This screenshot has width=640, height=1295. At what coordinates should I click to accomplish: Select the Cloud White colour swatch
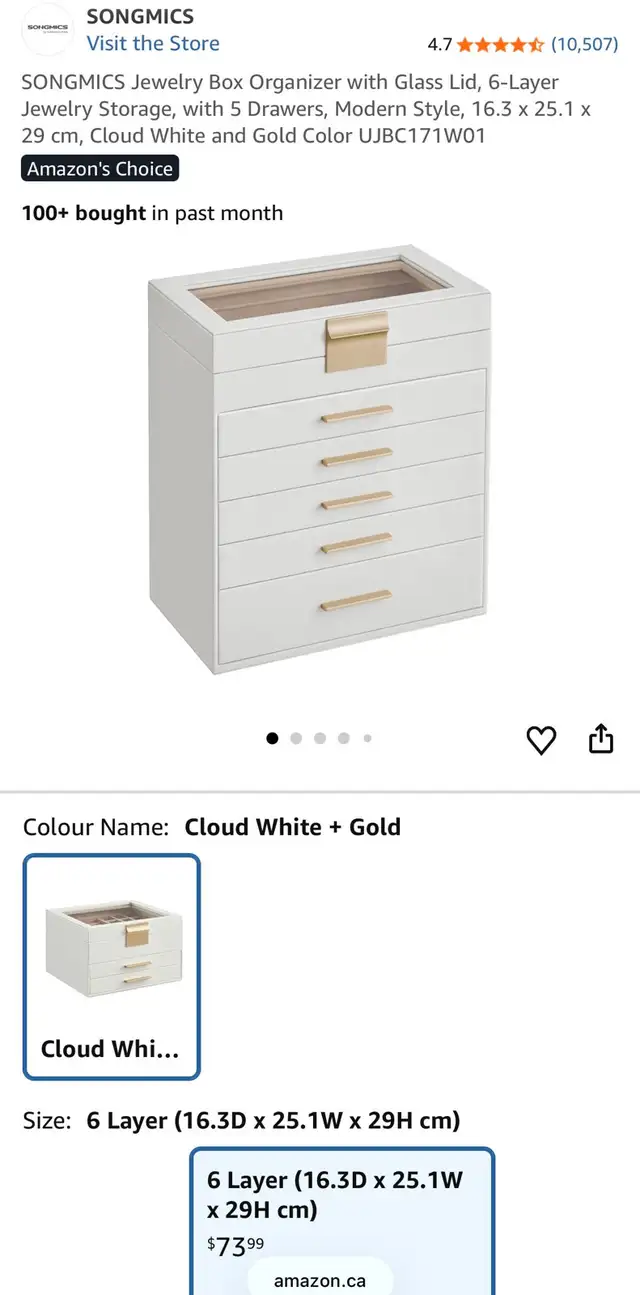pyautogui.click(x=111, y=966)
